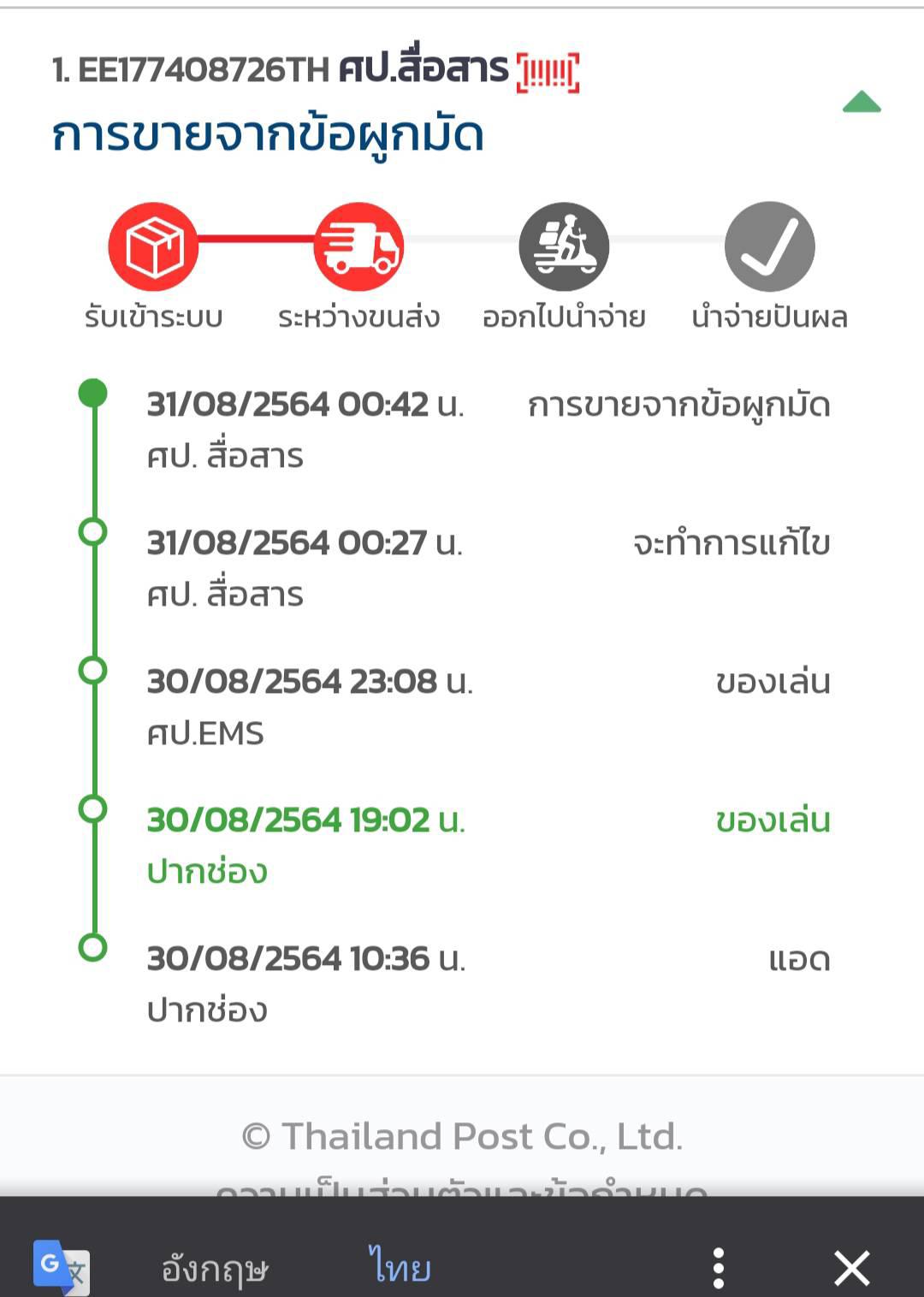The width and height of the screenshot is (924, 1297).
Task: Collapse the EE177408726TH tracking details
Action: (x=861, y=103)
